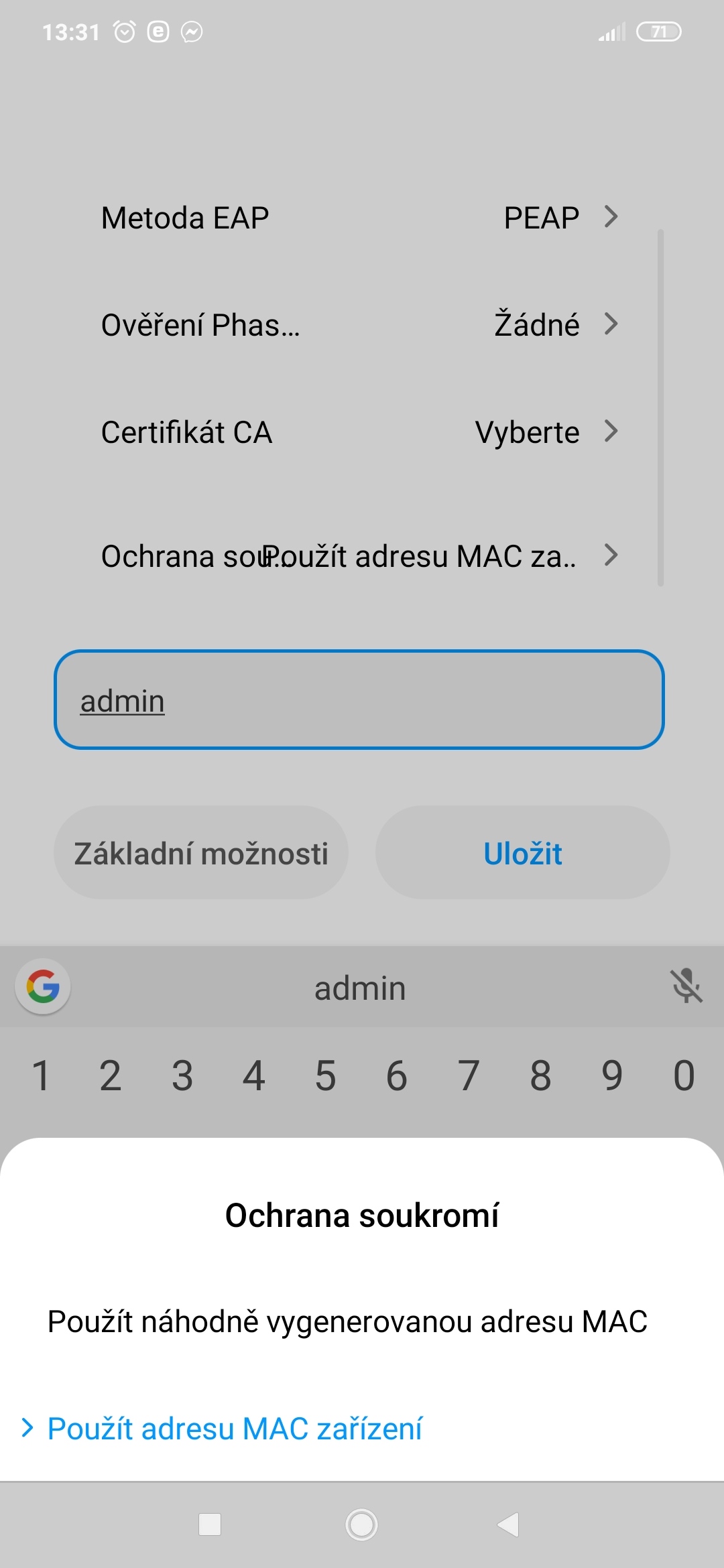Open the Ochrana soukromí row
Image resolution: width=724 pixels, height=1568 pixels.
pos(359,556)
